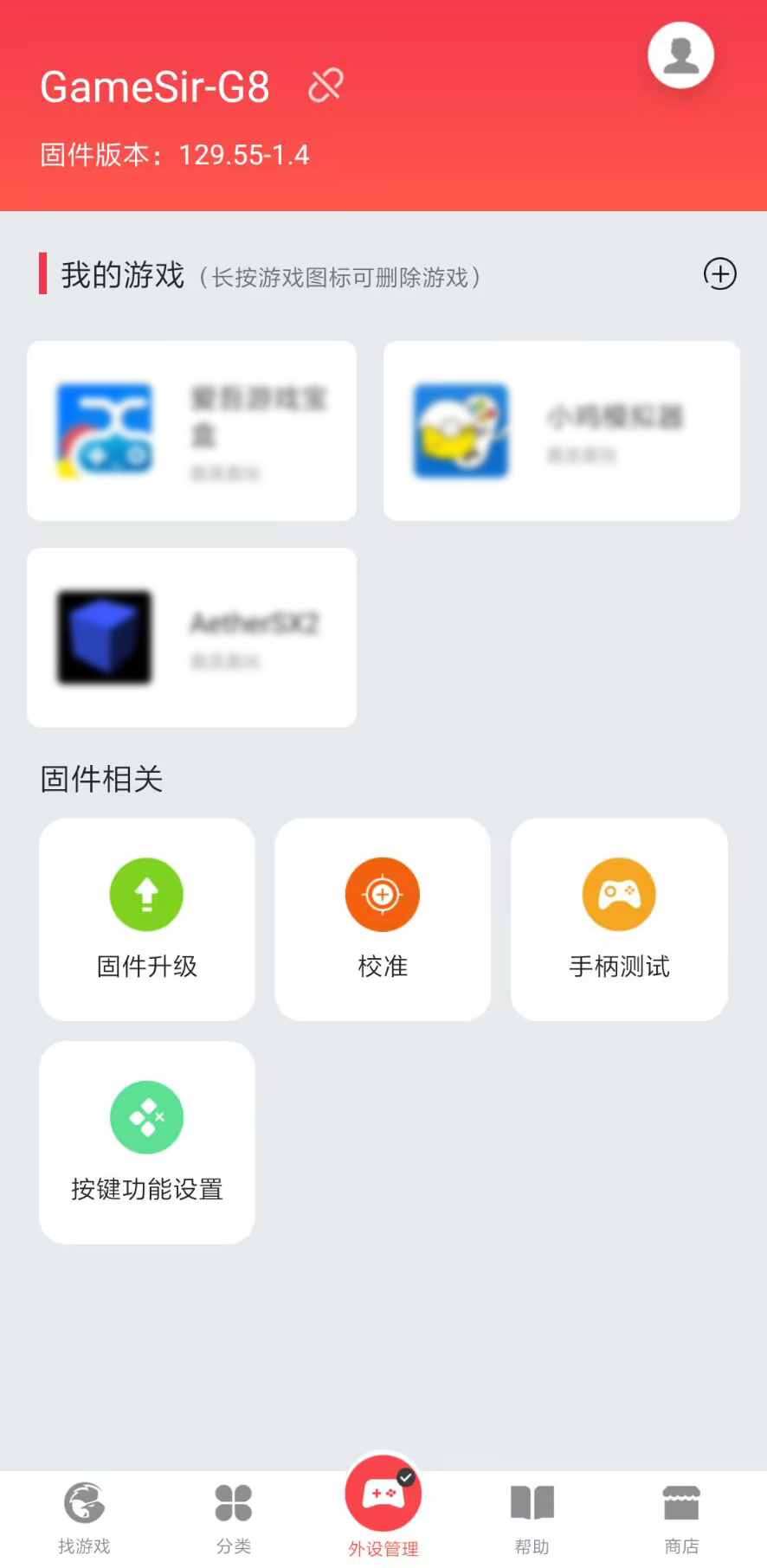Open the game with the gamepad icon
Image resolution: width=767 pixels, height=1568 pixels.
[x=191, y=431]
